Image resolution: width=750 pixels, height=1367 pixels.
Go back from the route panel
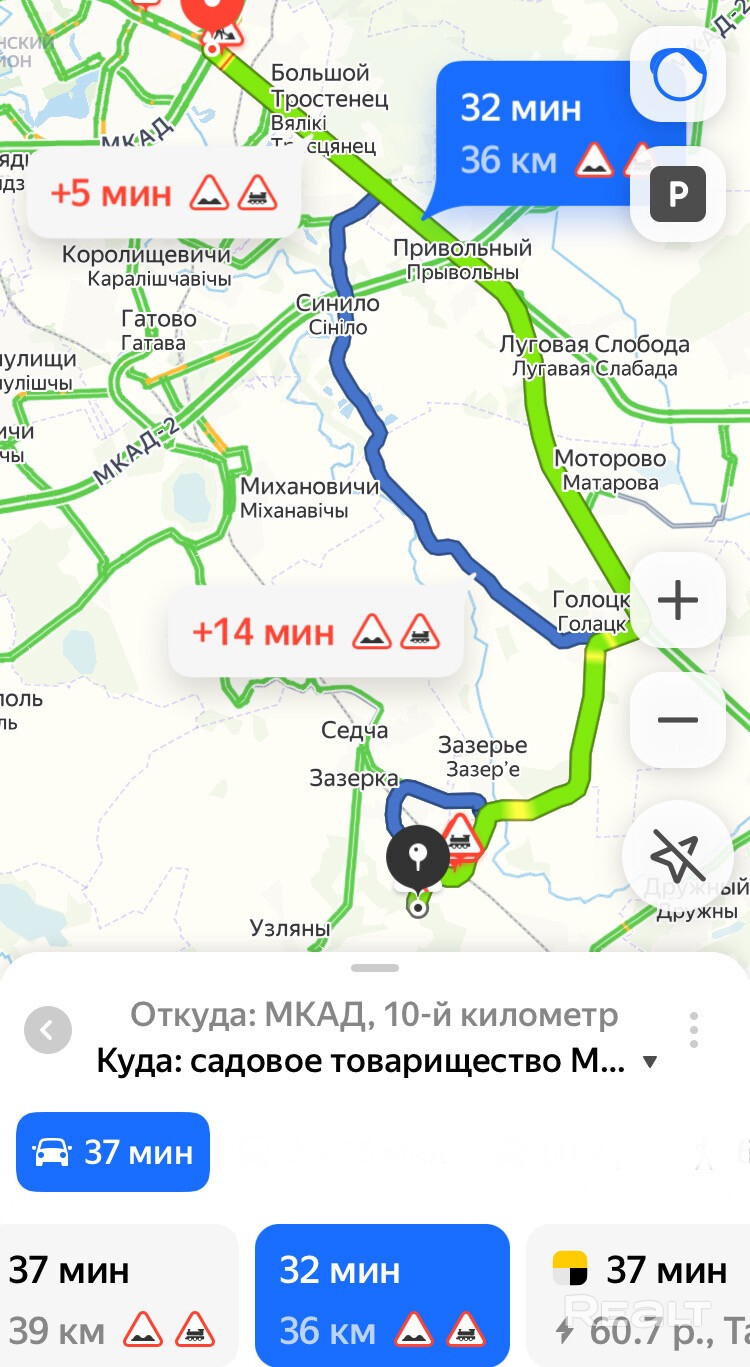point(48,1030)
